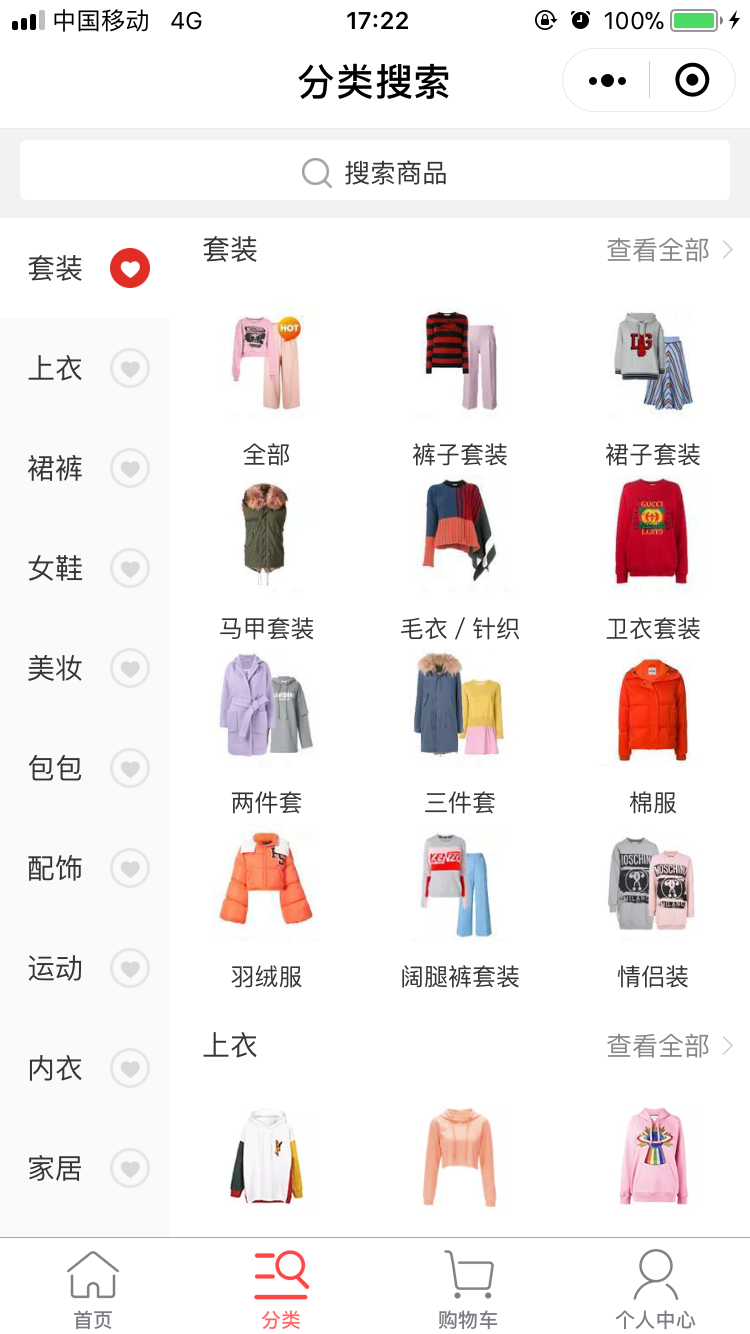Unfavorite the 套装 category red heart

click(x=130, y=268)
